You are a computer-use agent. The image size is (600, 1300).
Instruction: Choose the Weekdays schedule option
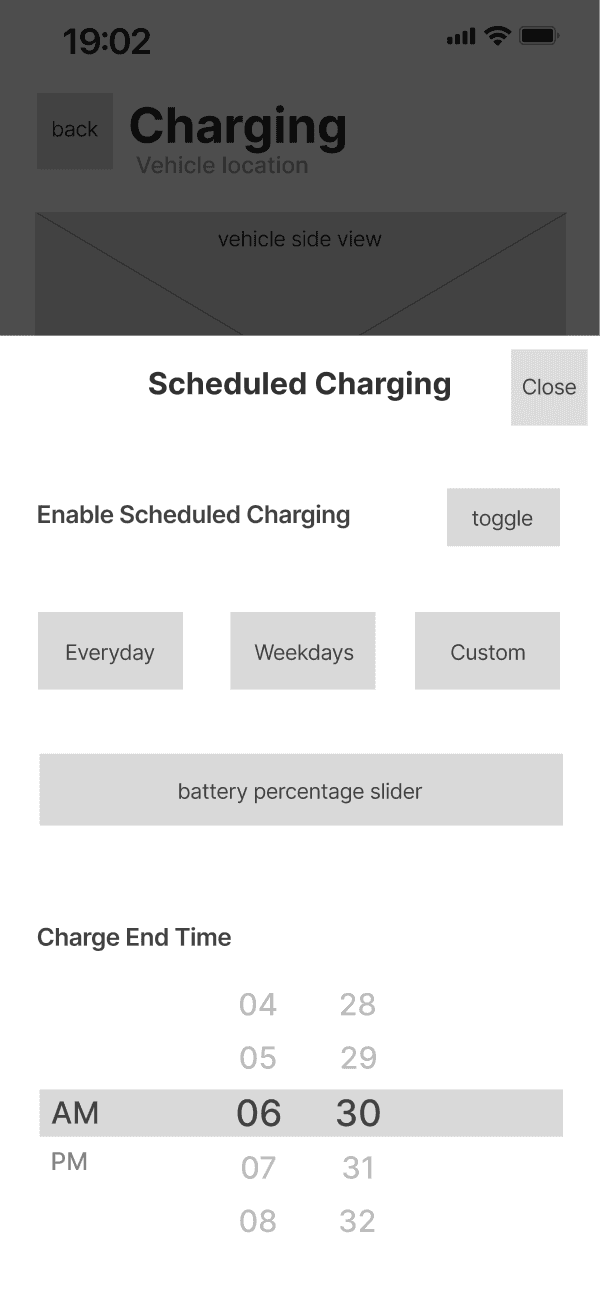point(303,651)
